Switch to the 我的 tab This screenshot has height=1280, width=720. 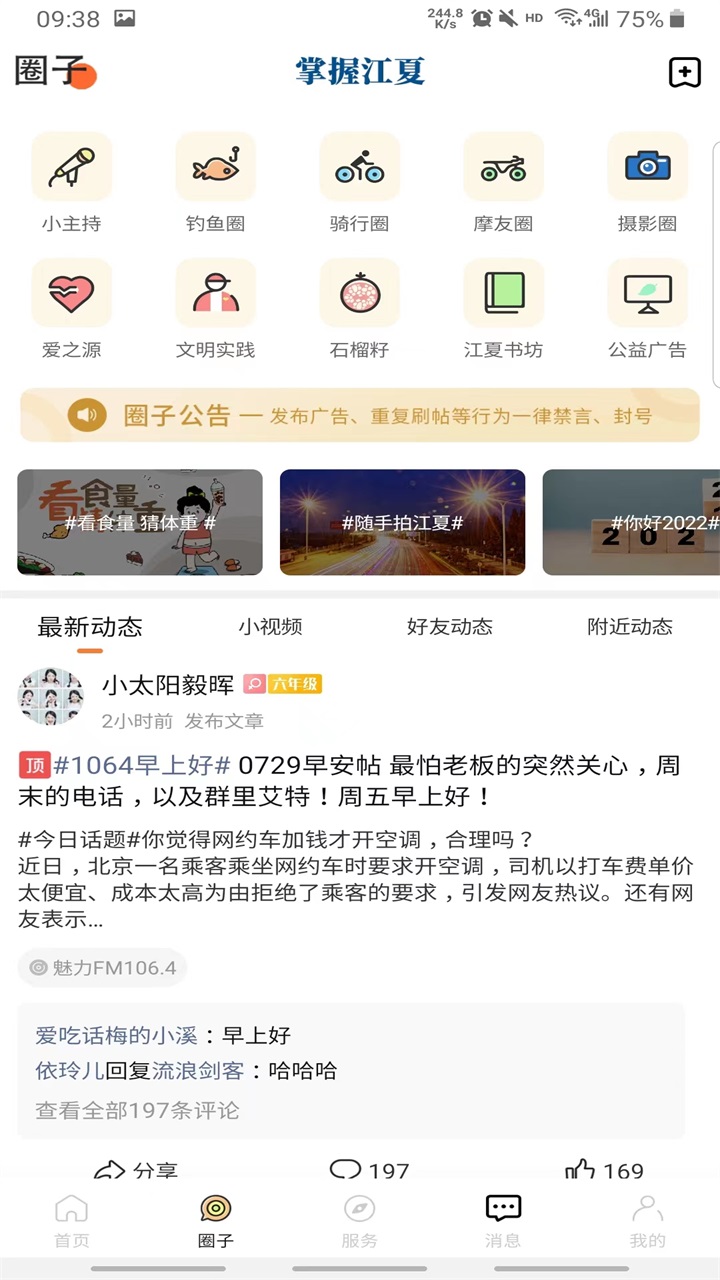[647, 1220]
